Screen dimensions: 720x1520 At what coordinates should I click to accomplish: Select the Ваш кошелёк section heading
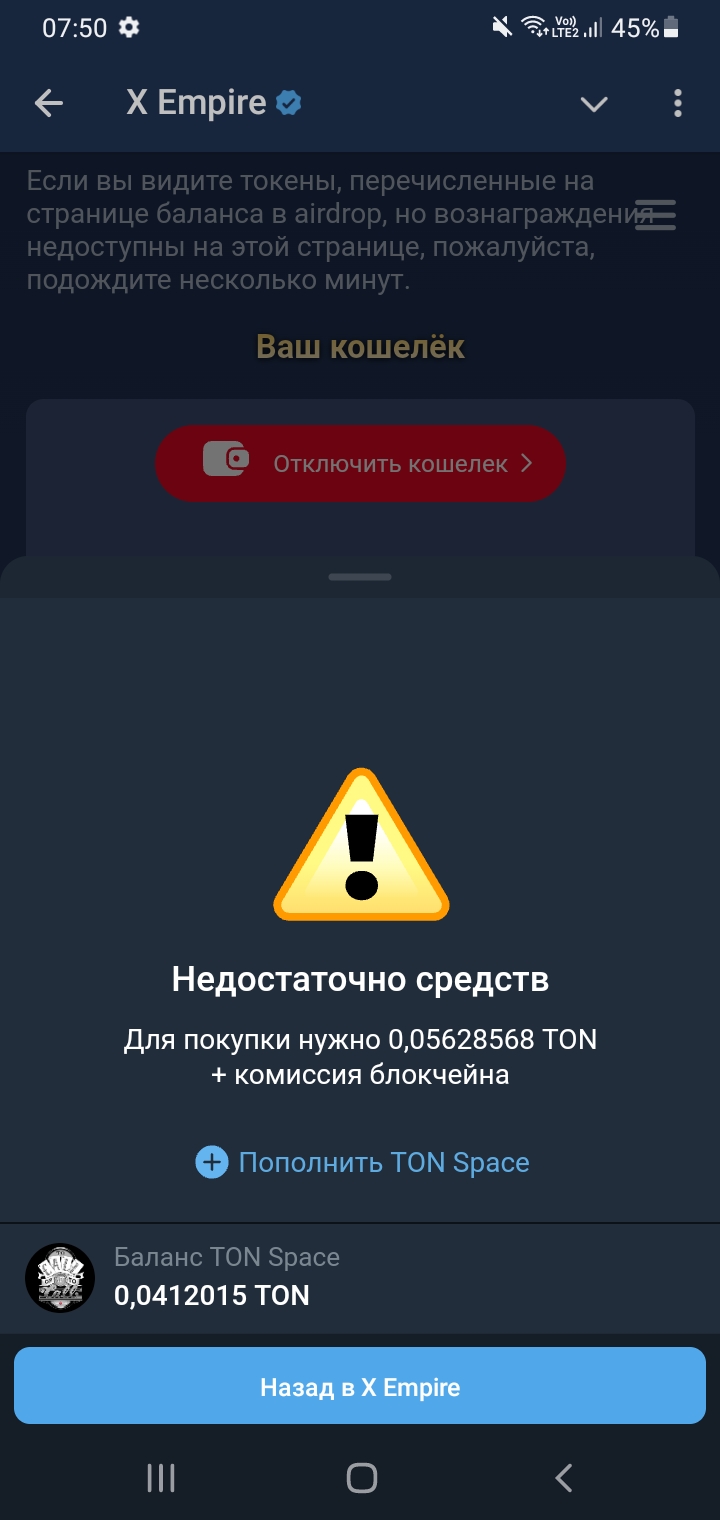[360, 347]
